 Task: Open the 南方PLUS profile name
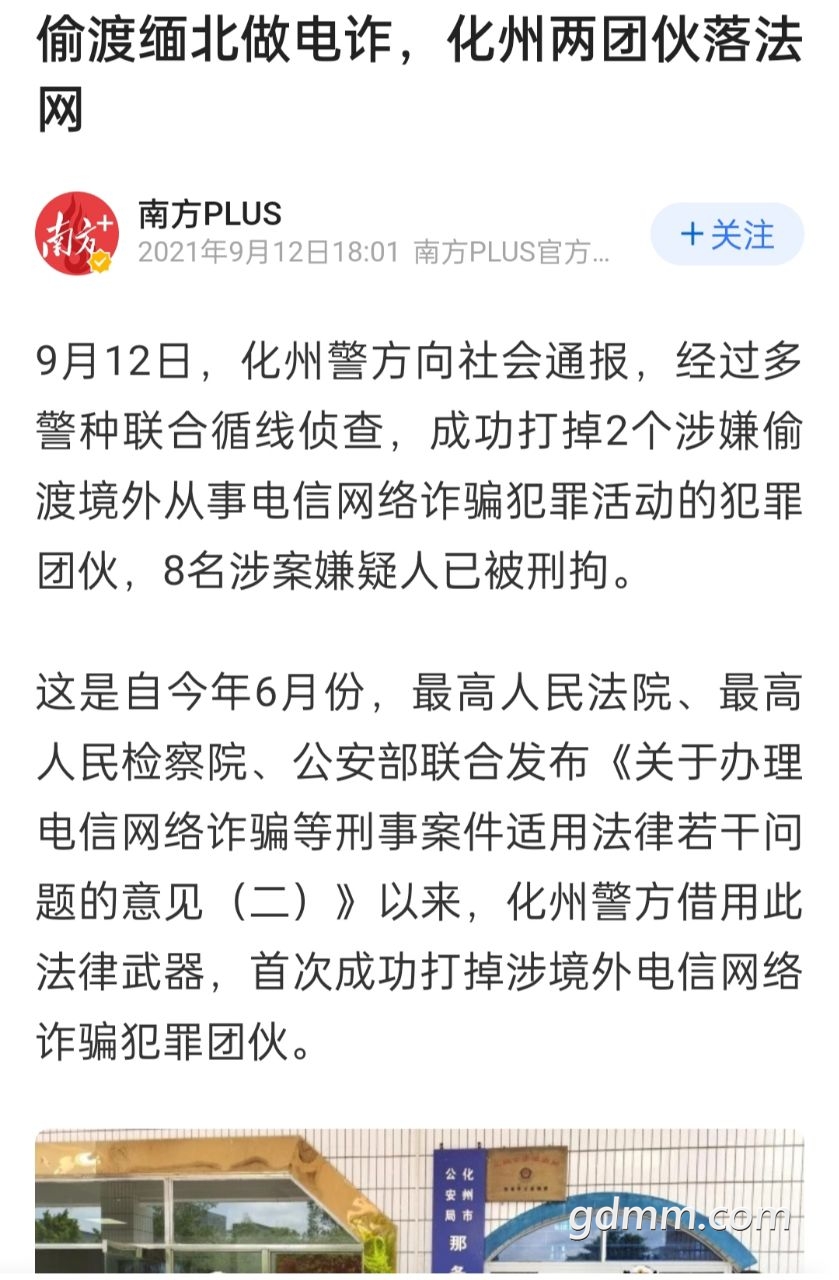tap(209, 213)
